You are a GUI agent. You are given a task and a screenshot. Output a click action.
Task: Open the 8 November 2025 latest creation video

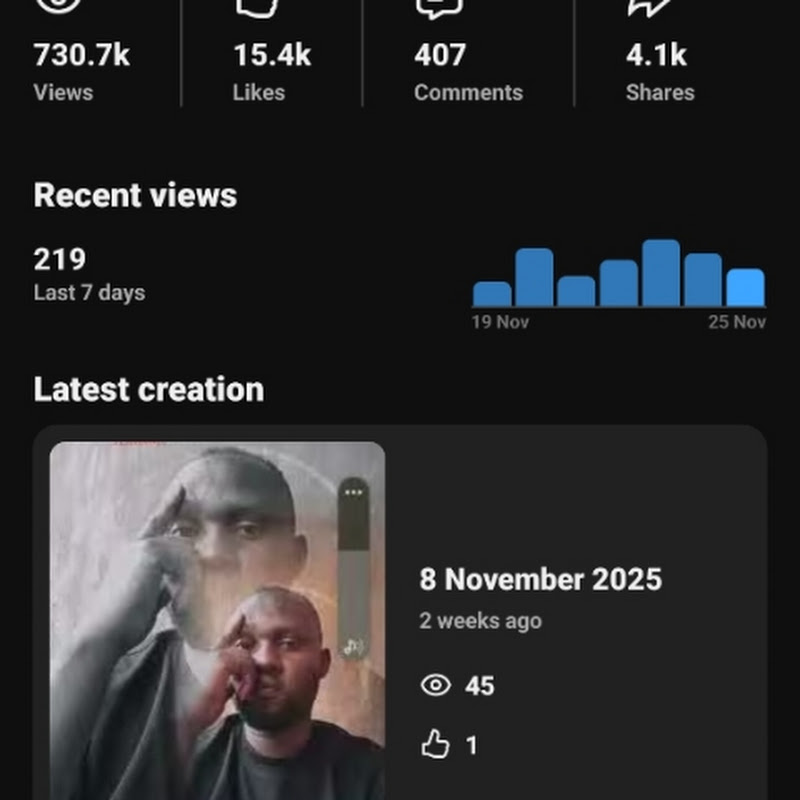(217, 620)
